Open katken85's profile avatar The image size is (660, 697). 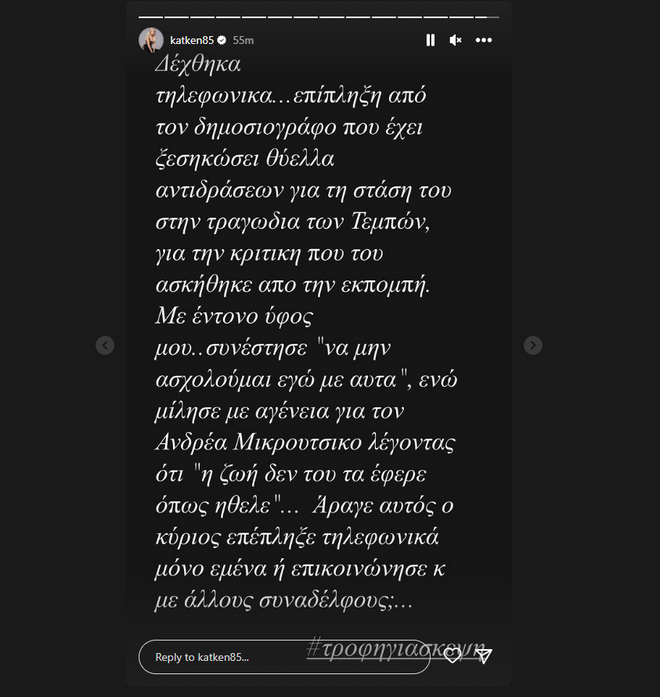(x=150, y=40)
